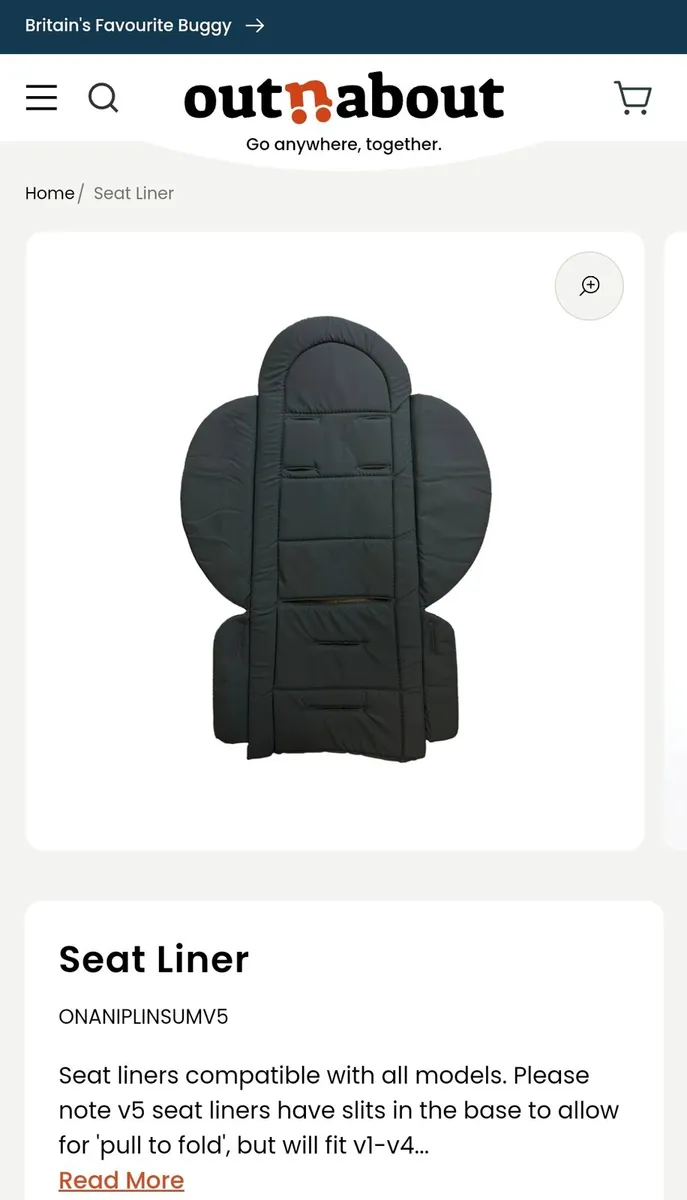687x1200 pixels.
Task: Tap Read More in the description
Action: coord(121,1180)
